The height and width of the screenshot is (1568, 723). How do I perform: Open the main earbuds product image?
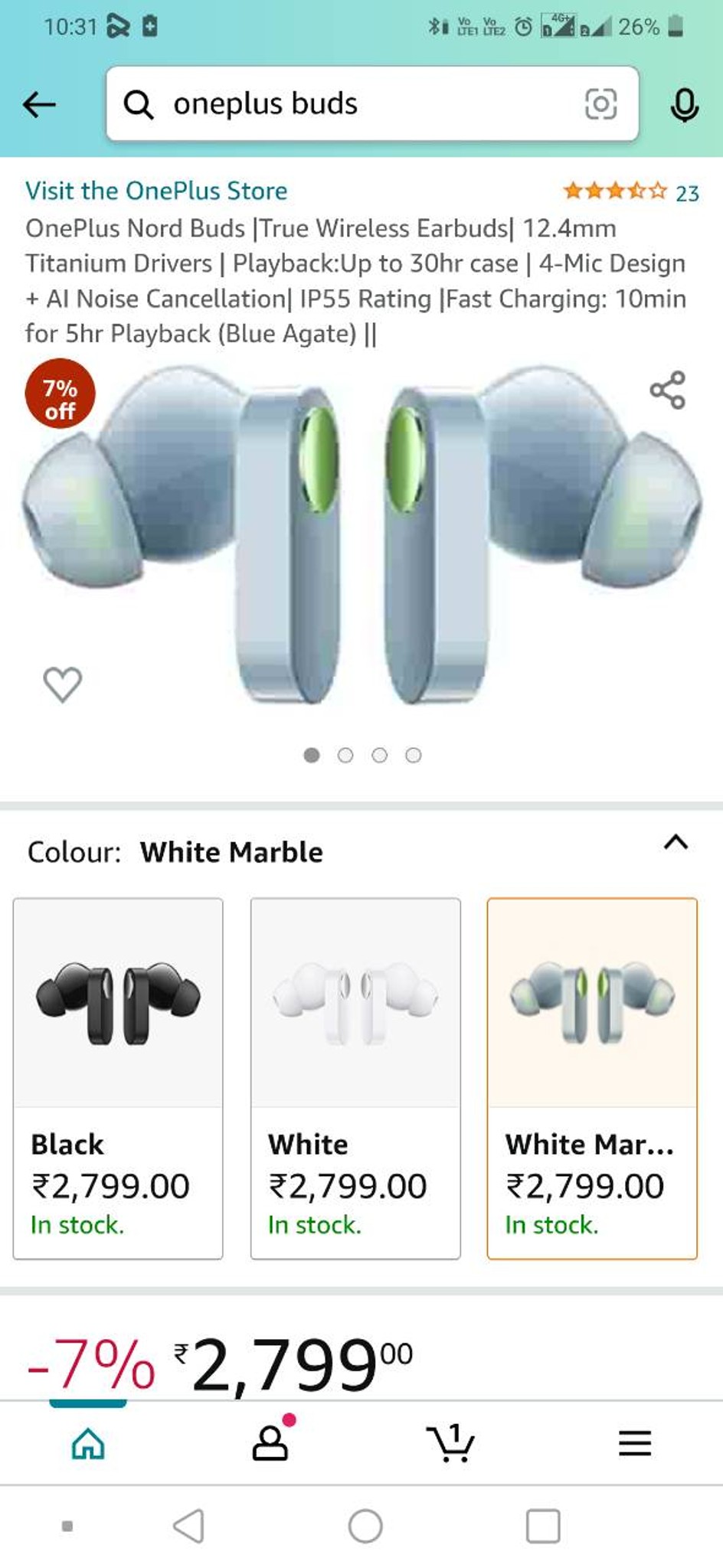[361, 536]
